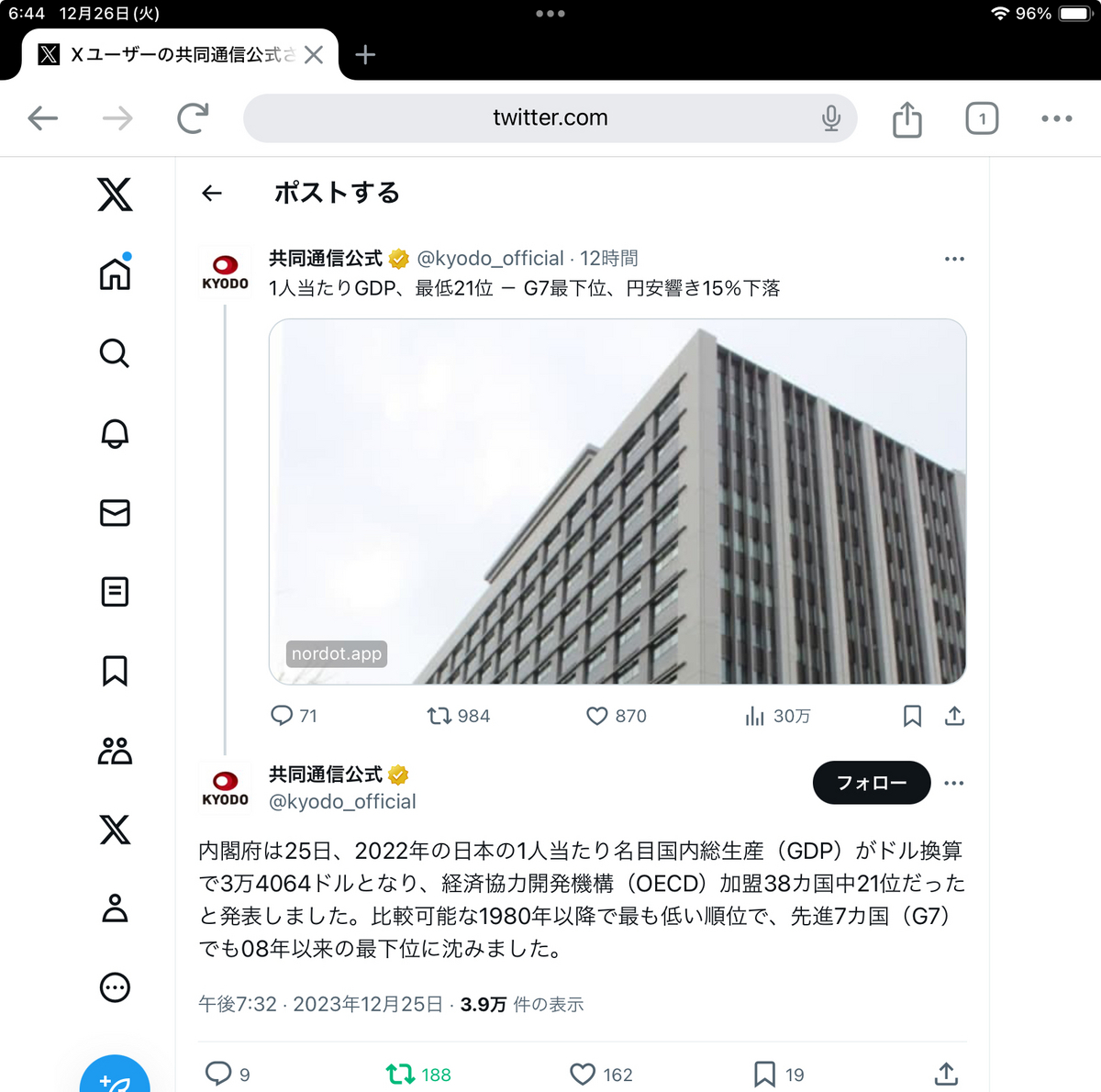Close the current browser tab
1101x1092 pixels.
point(314,55)
